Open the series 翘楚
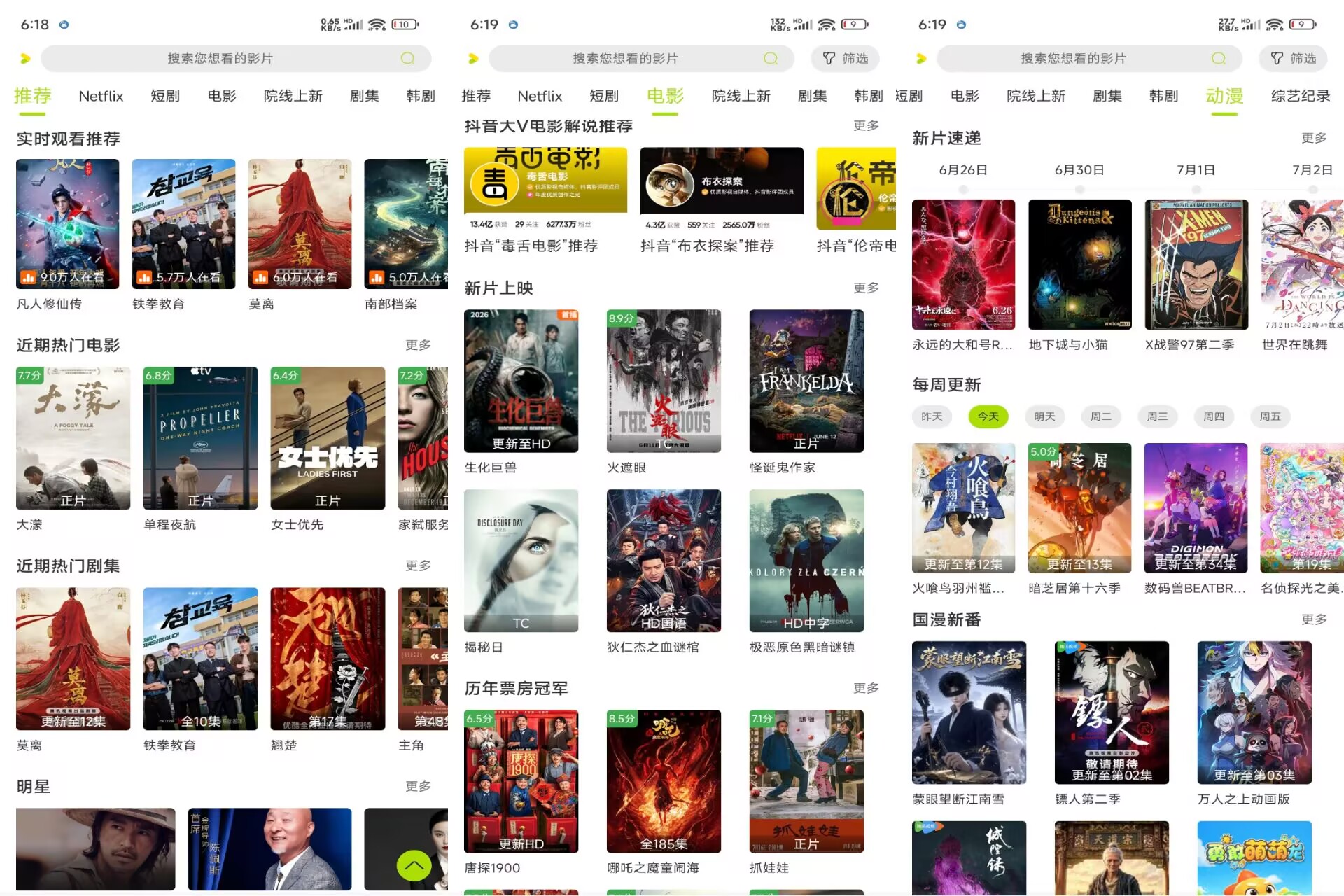 328,659
